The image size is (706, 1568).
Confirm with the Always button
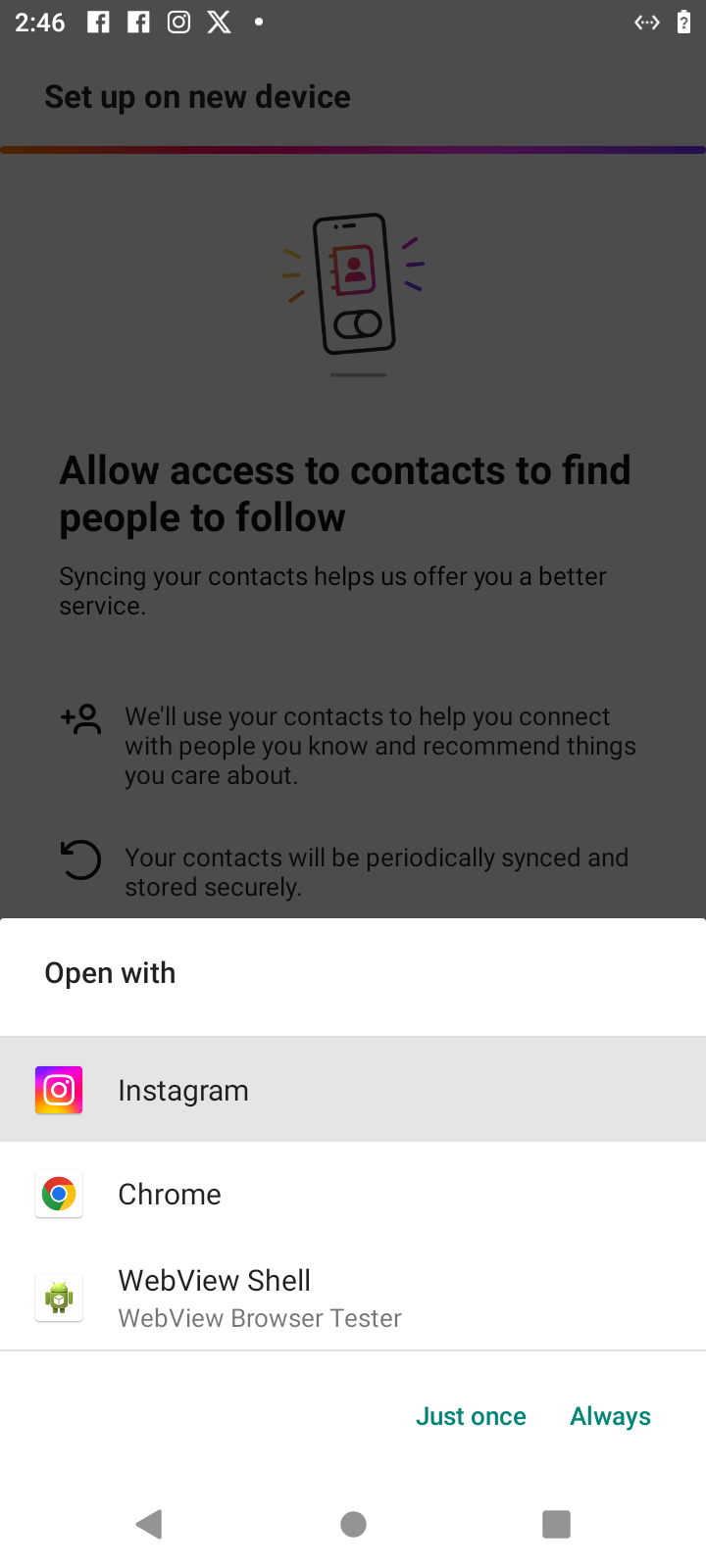click(x=610, y=1416)
